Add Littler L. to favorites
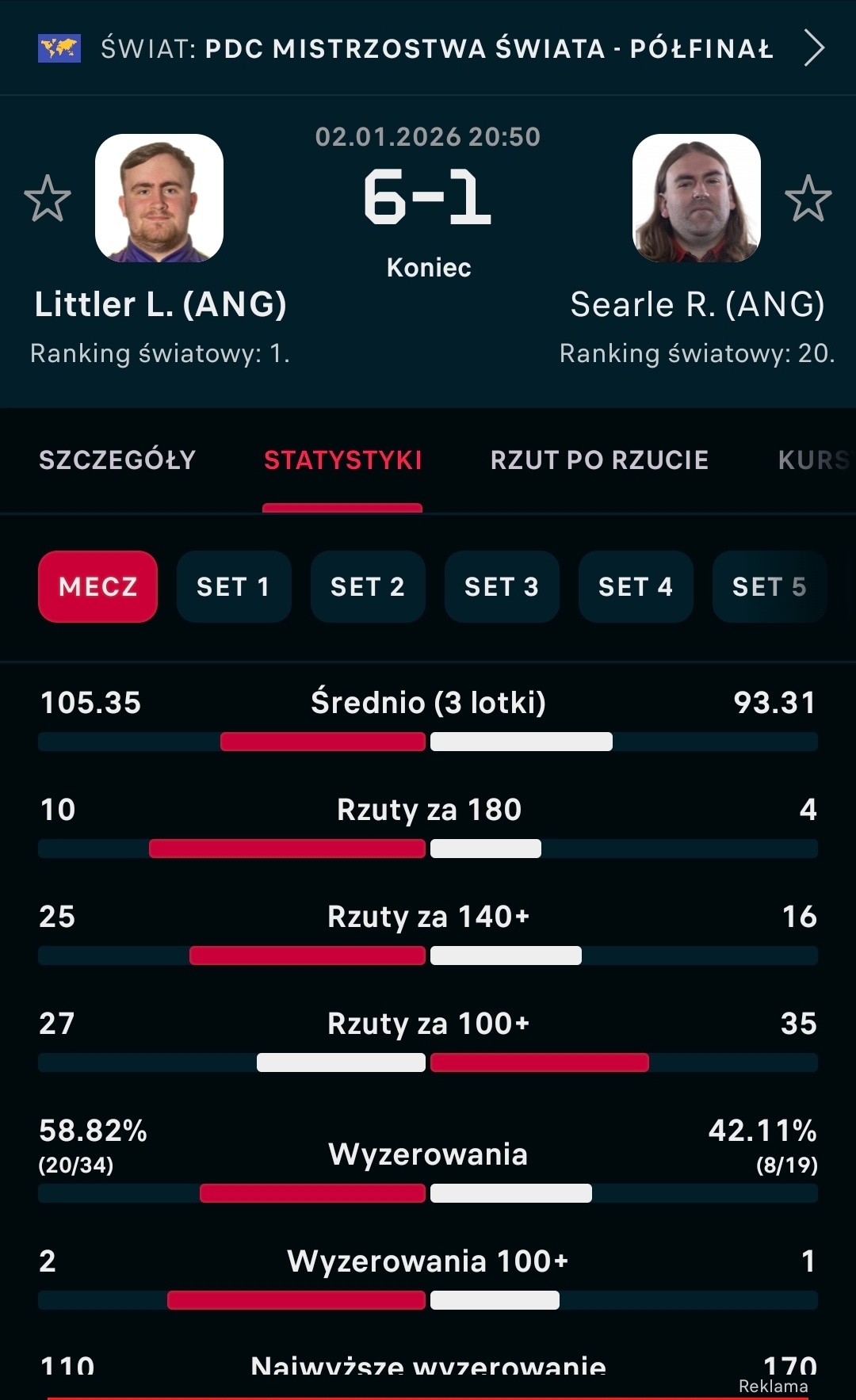The height and width of the screenshot is (1400, 856). coord(48,198)
